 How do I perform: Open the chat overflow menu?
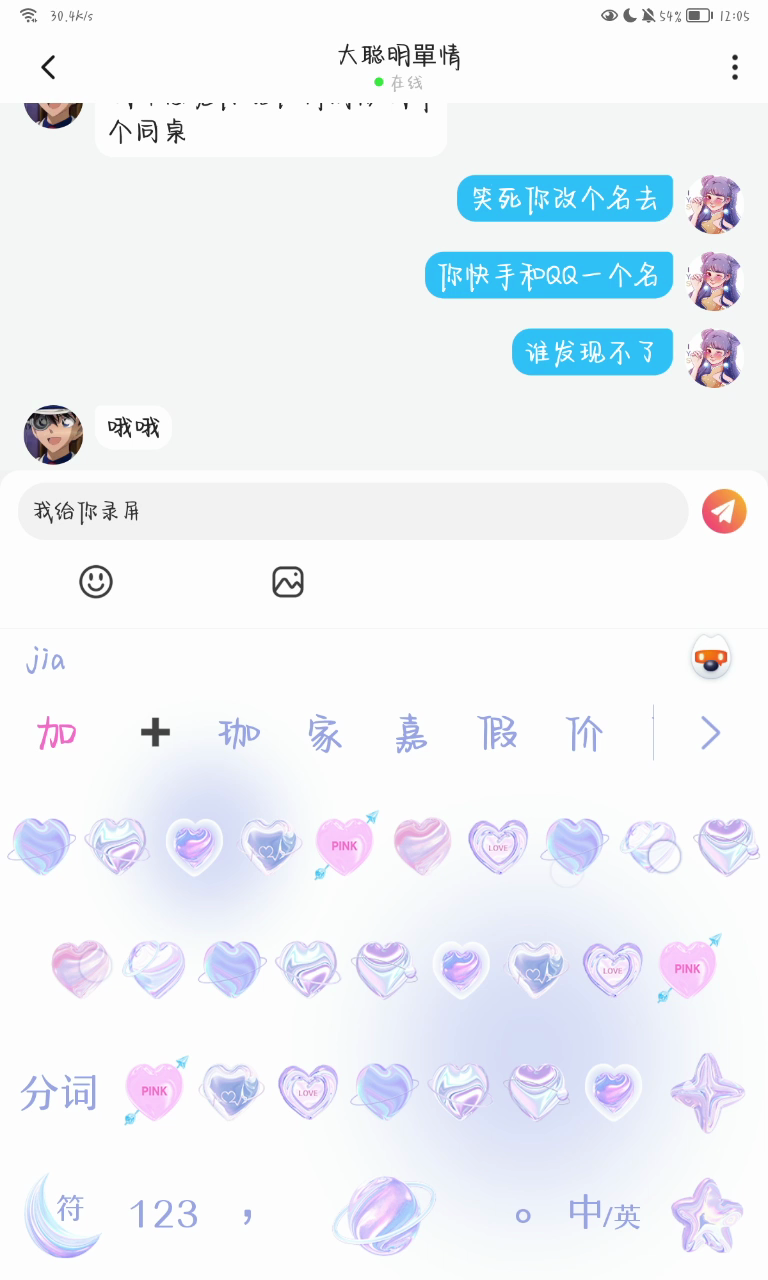[x=734, y=67]
